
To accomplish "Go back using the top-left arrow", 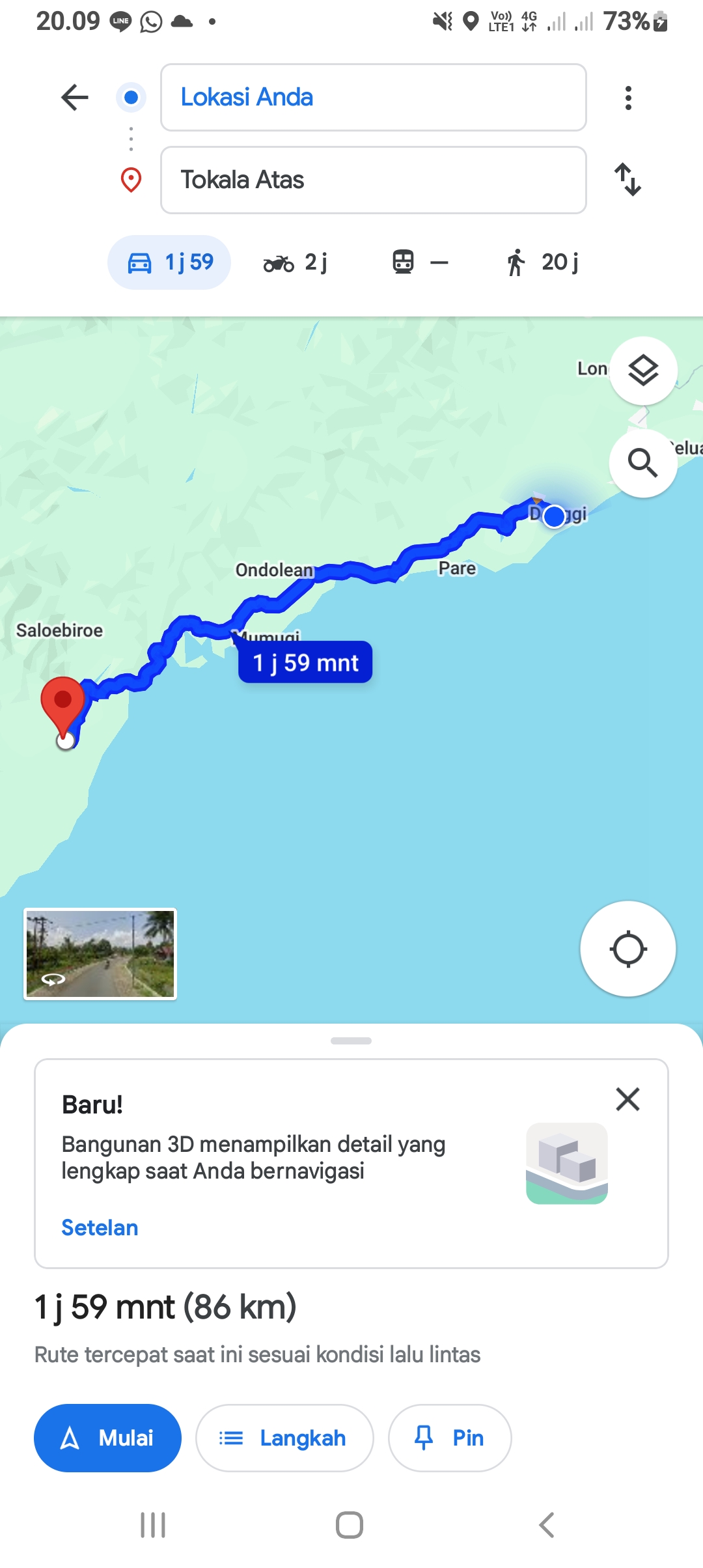I will click(75, 98).
